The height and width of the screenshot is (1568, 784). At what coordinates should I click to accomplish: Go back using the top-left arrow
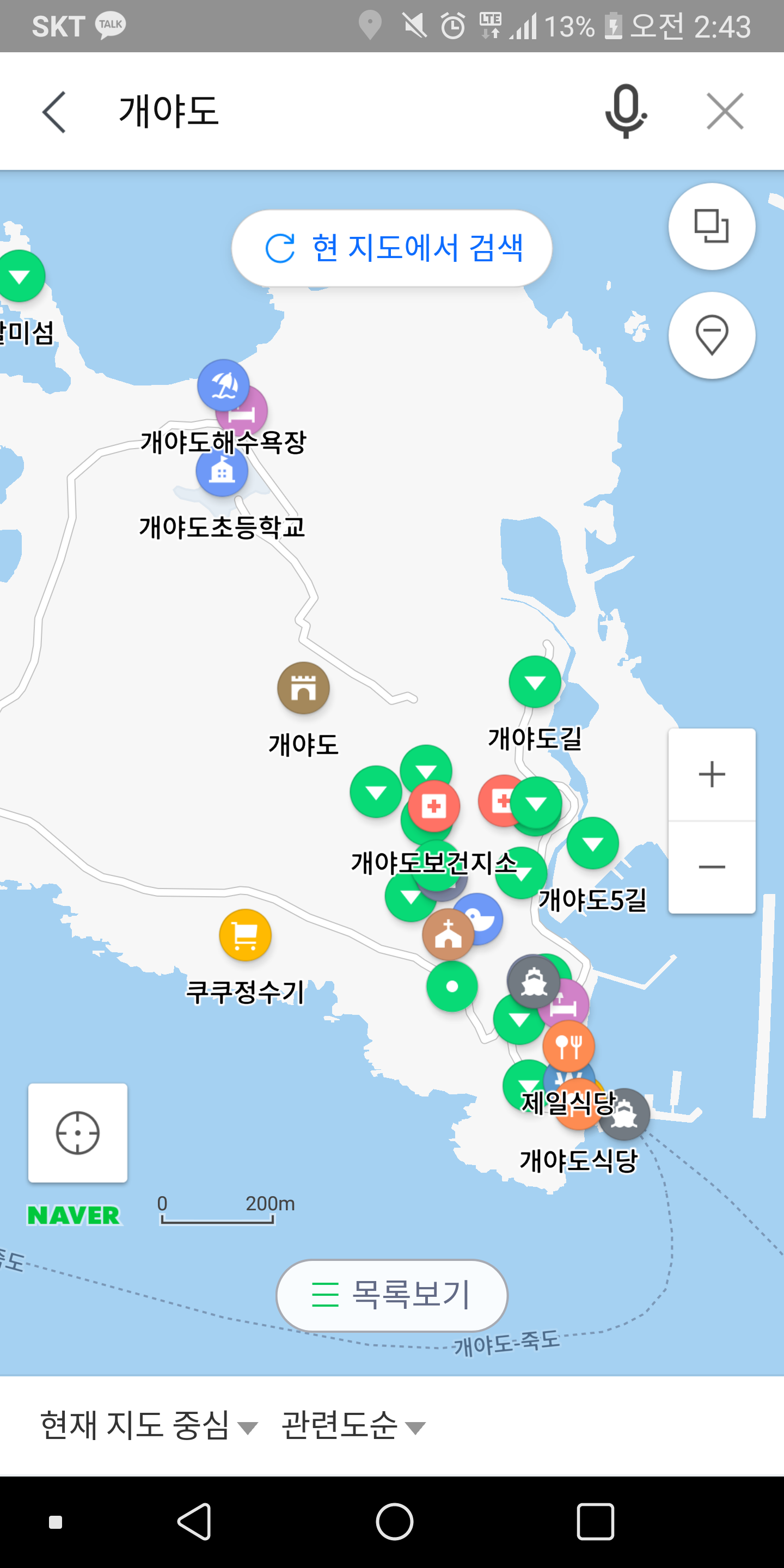tap(54, 112)
